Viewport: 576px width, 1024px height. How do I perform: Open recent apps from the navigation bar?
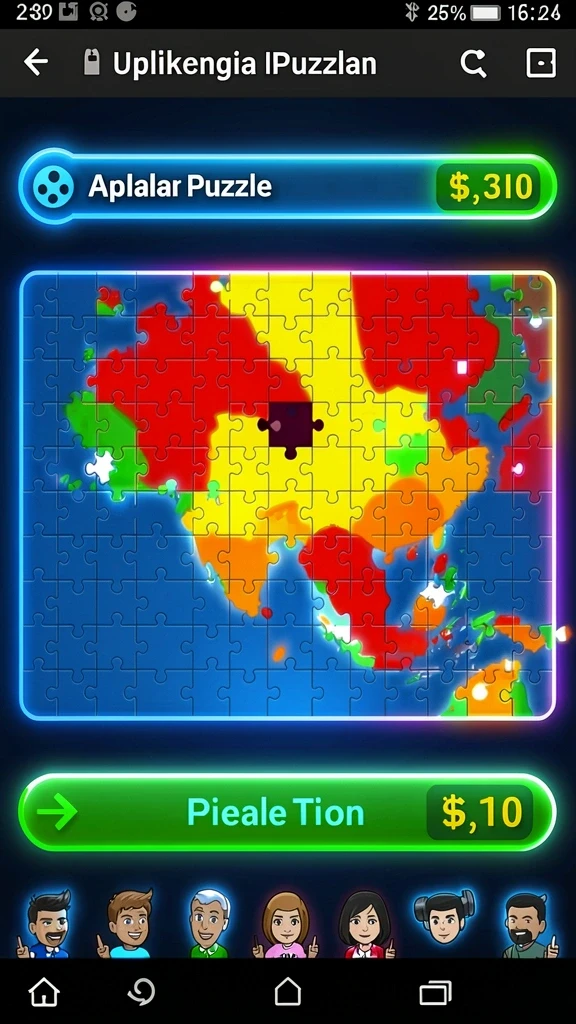coord(436,993)
